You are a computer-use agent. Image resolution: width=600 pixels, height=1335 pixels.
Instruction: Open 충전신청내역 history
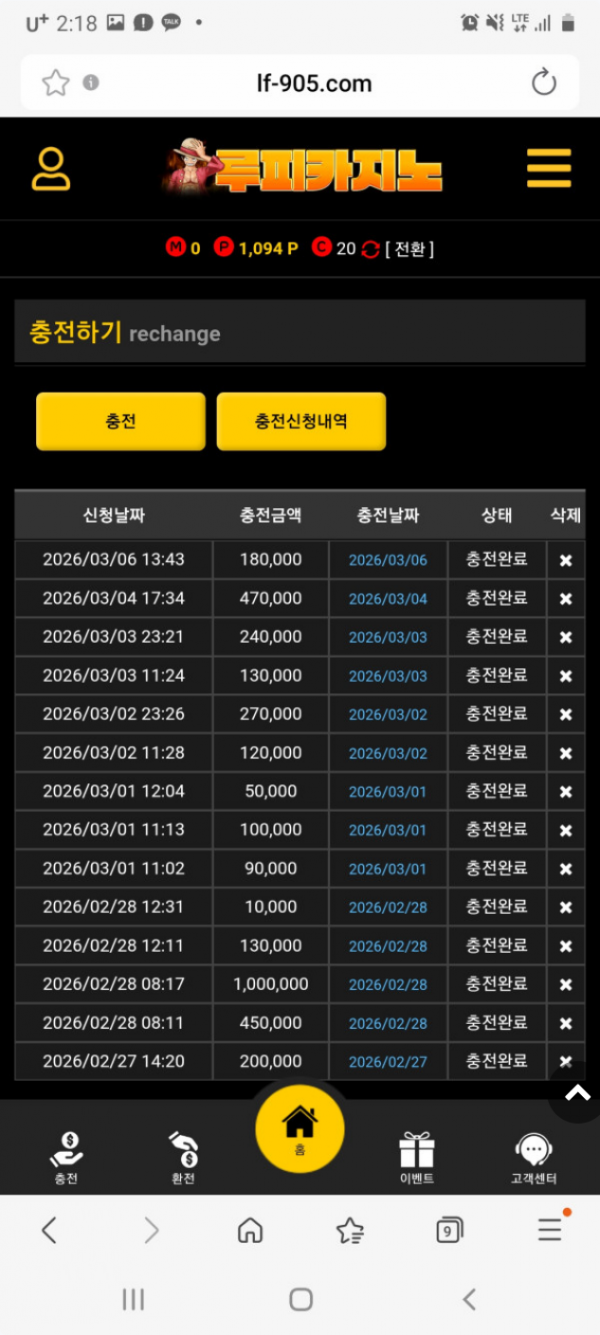coord(301,421)
